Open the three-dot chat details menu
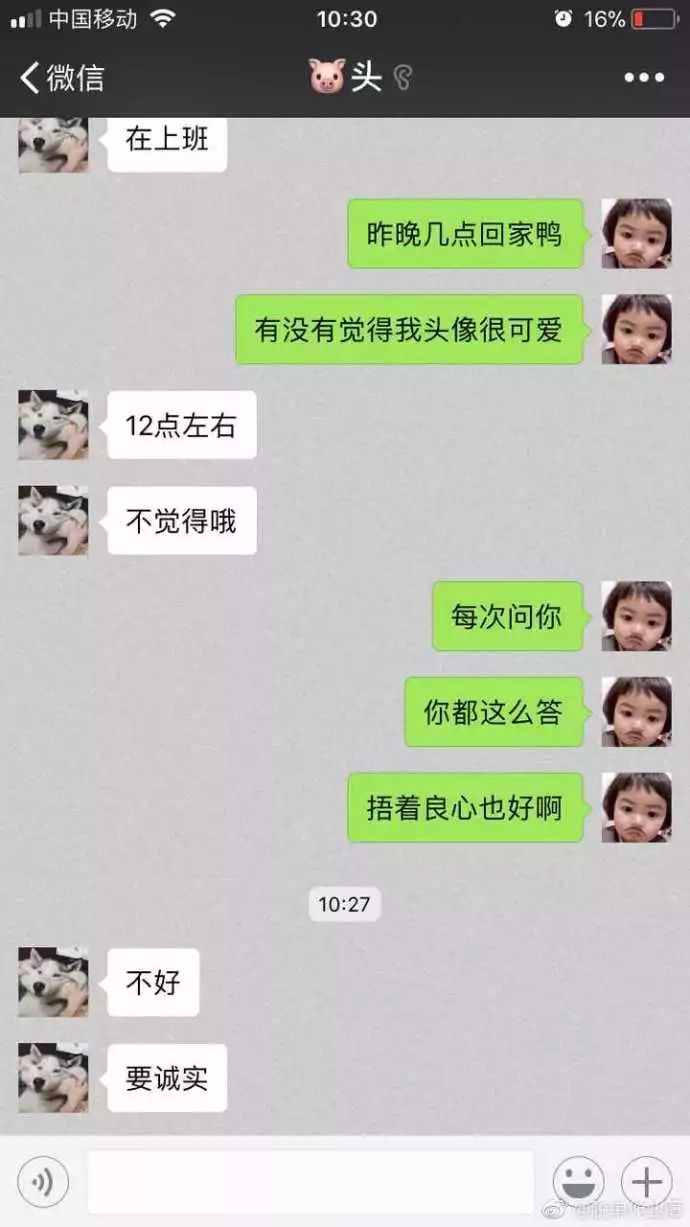 [643, 77]
